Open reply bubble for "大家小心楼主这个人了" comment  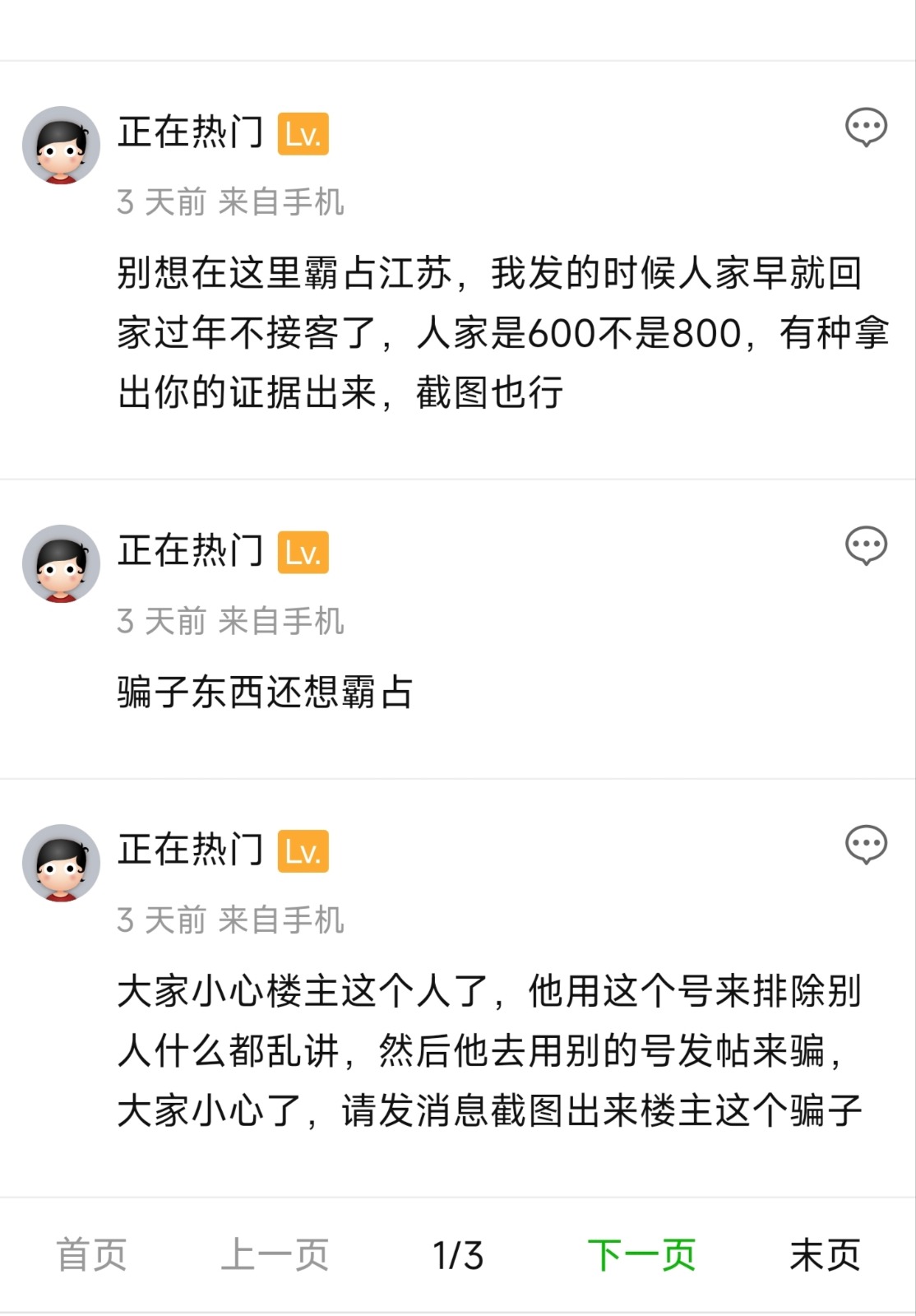pos(866,845)
